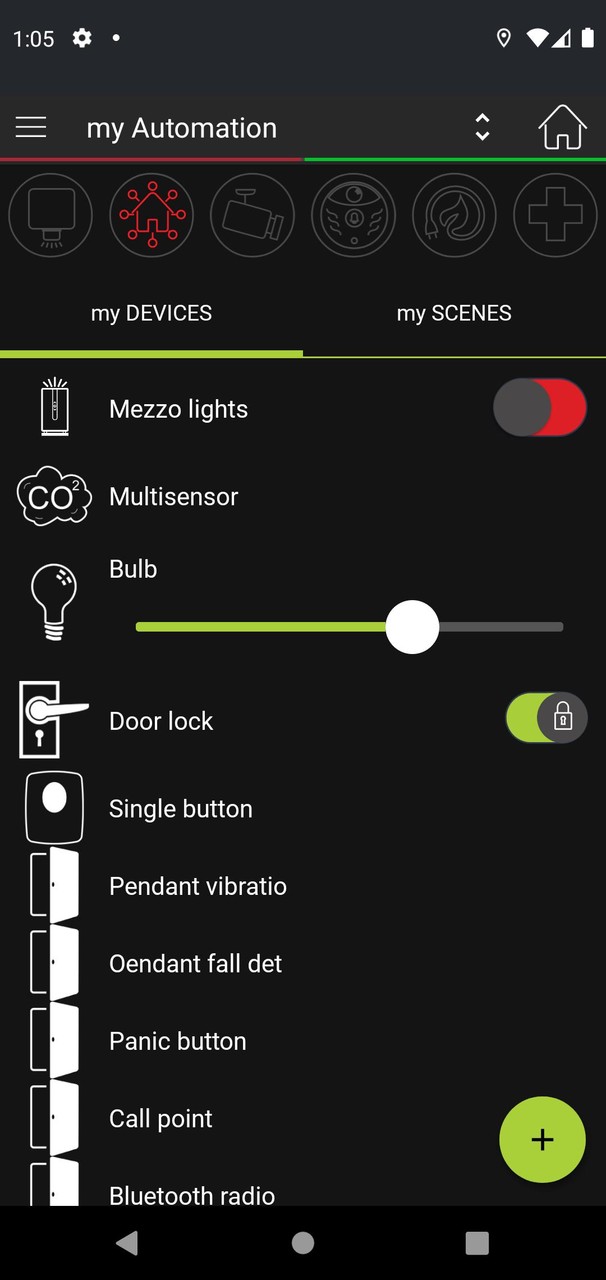Switch to the my SCENES tab

[x=454, y=314]
